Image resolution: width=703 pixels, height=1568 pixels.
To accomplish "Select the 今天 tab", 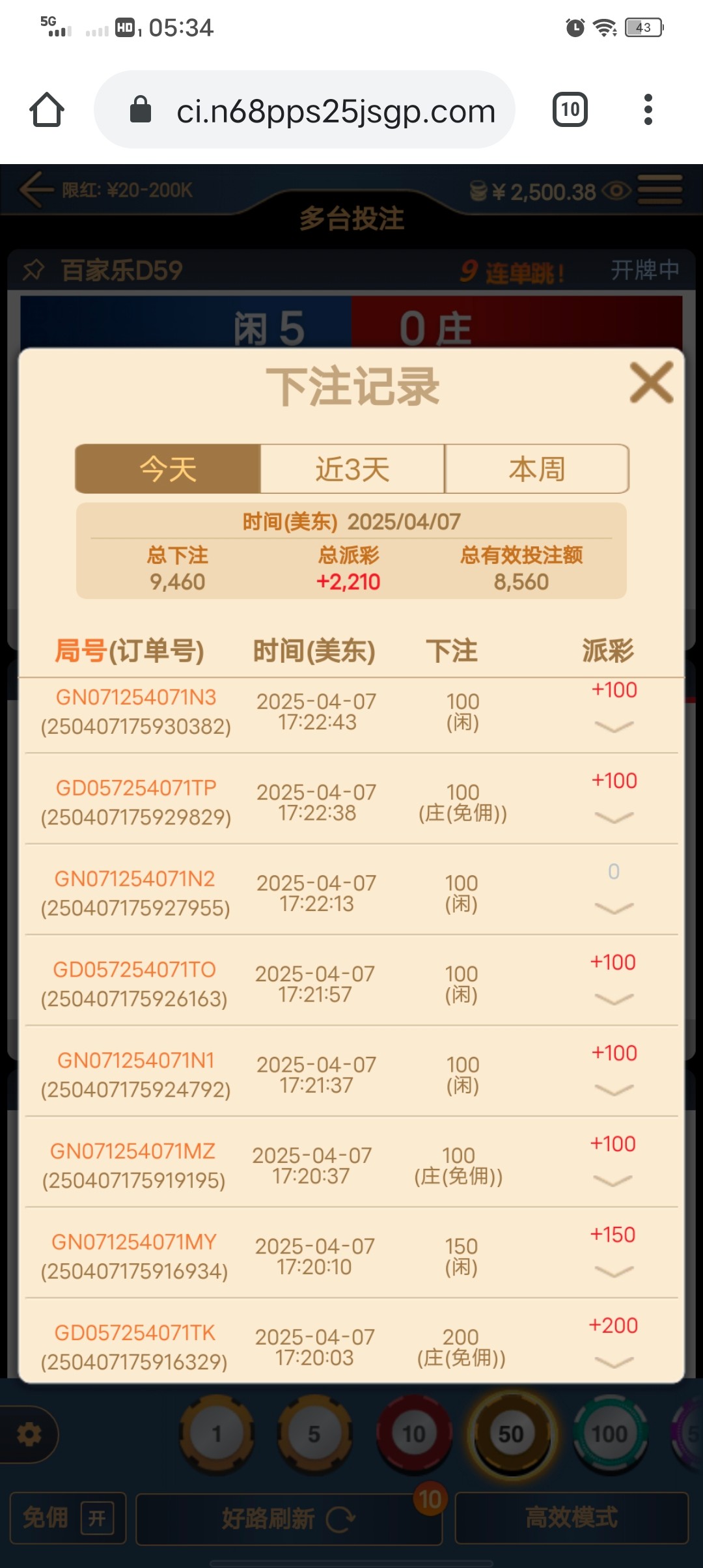I will point(168,469).
